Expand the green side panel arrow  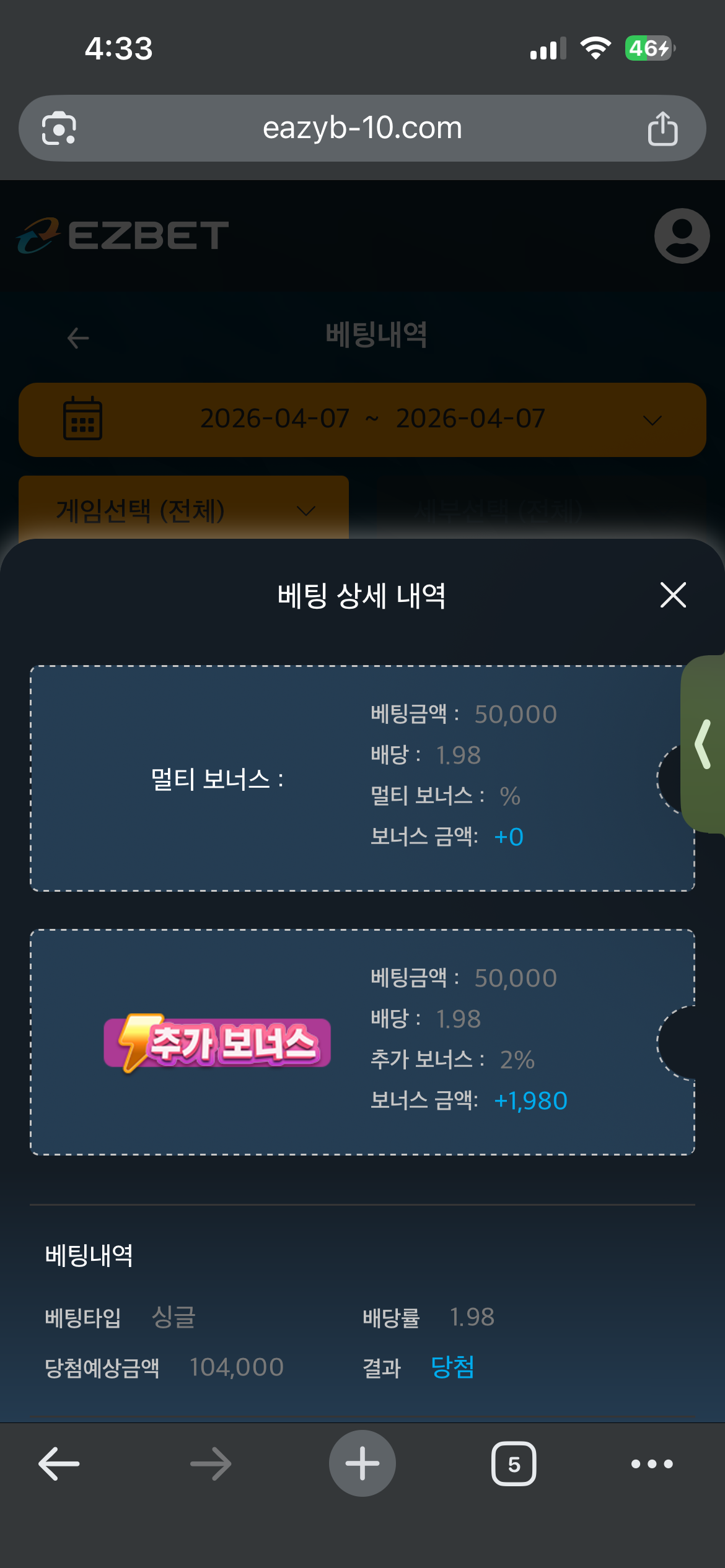point(703,744)
